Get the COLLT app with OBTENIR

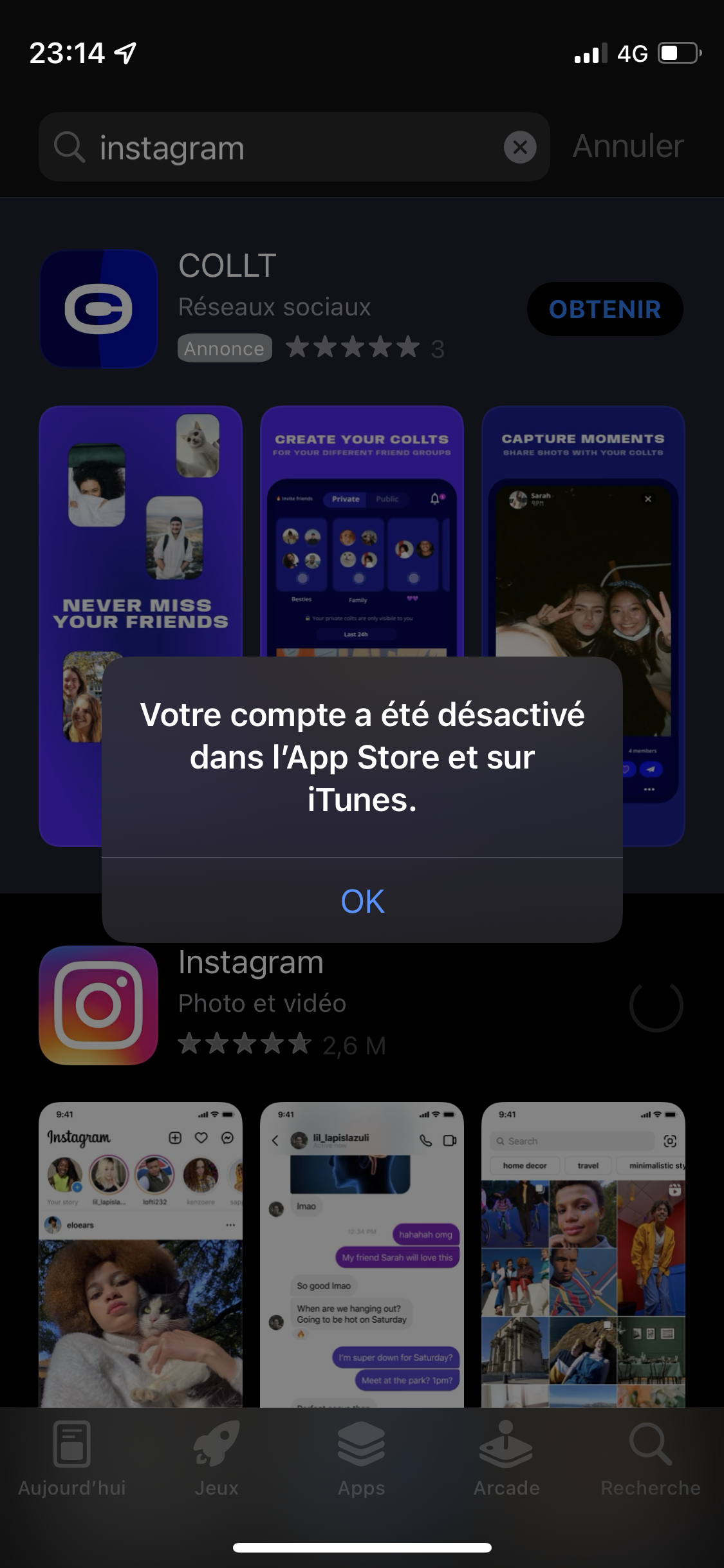[x=604, y=309]
